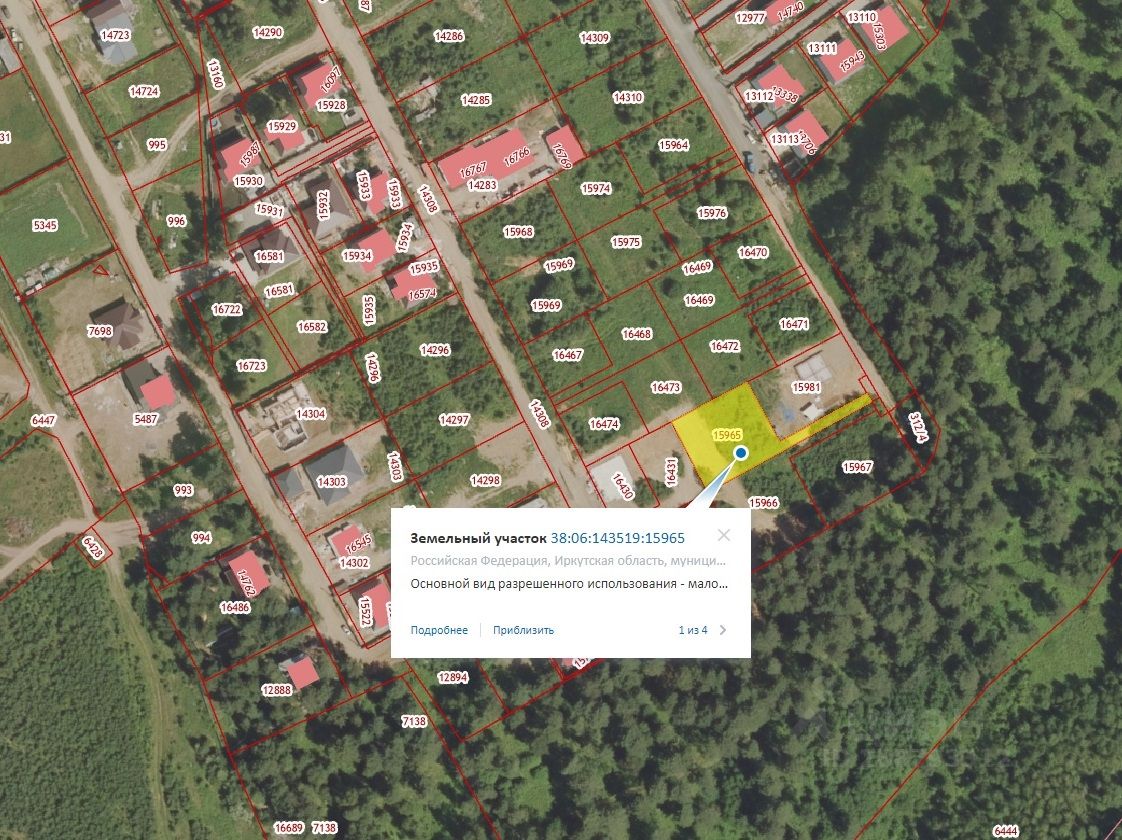This screenshot has height=840, width=1122.
Task: Close the land plot info popup
Action: 724,536
